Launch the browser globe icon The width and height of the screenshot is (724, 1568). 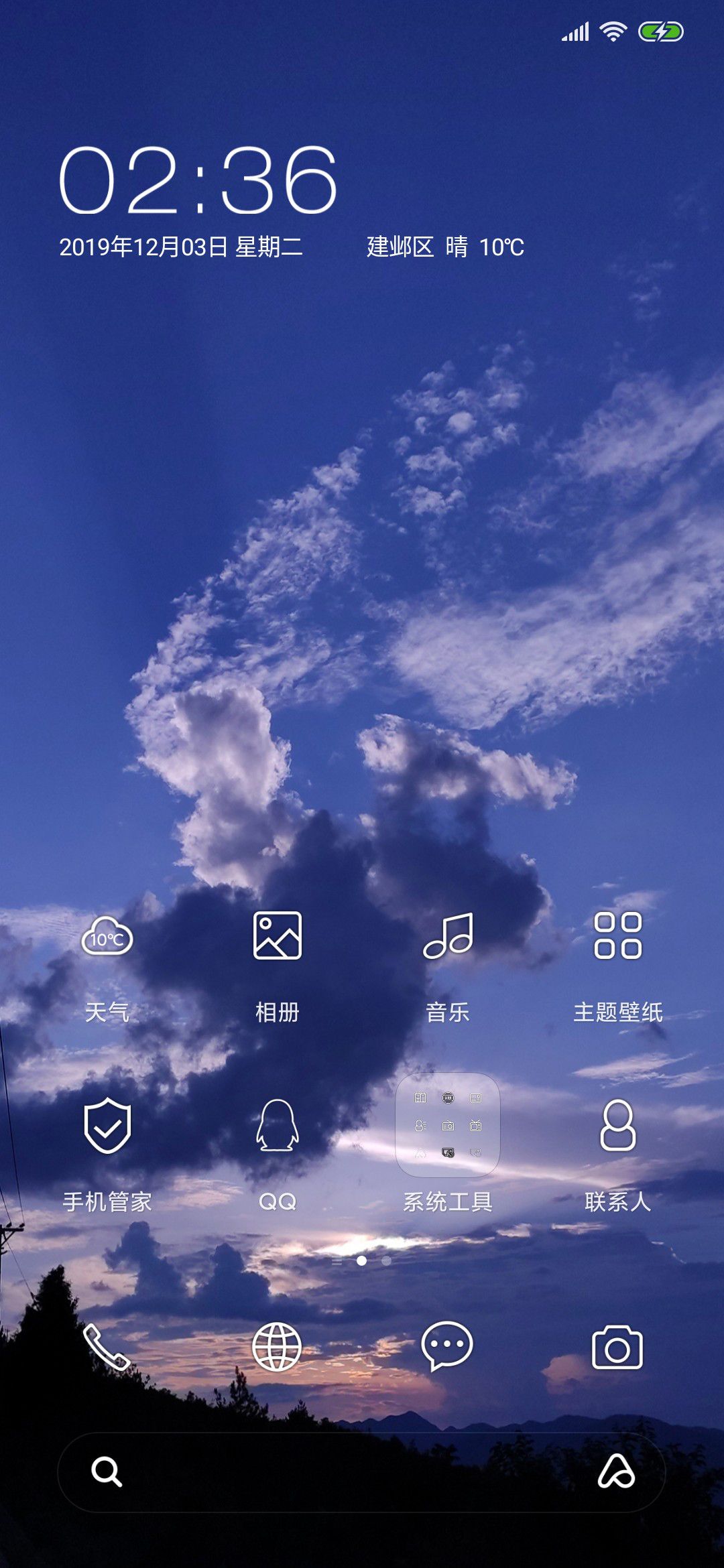coord(277,1347)
